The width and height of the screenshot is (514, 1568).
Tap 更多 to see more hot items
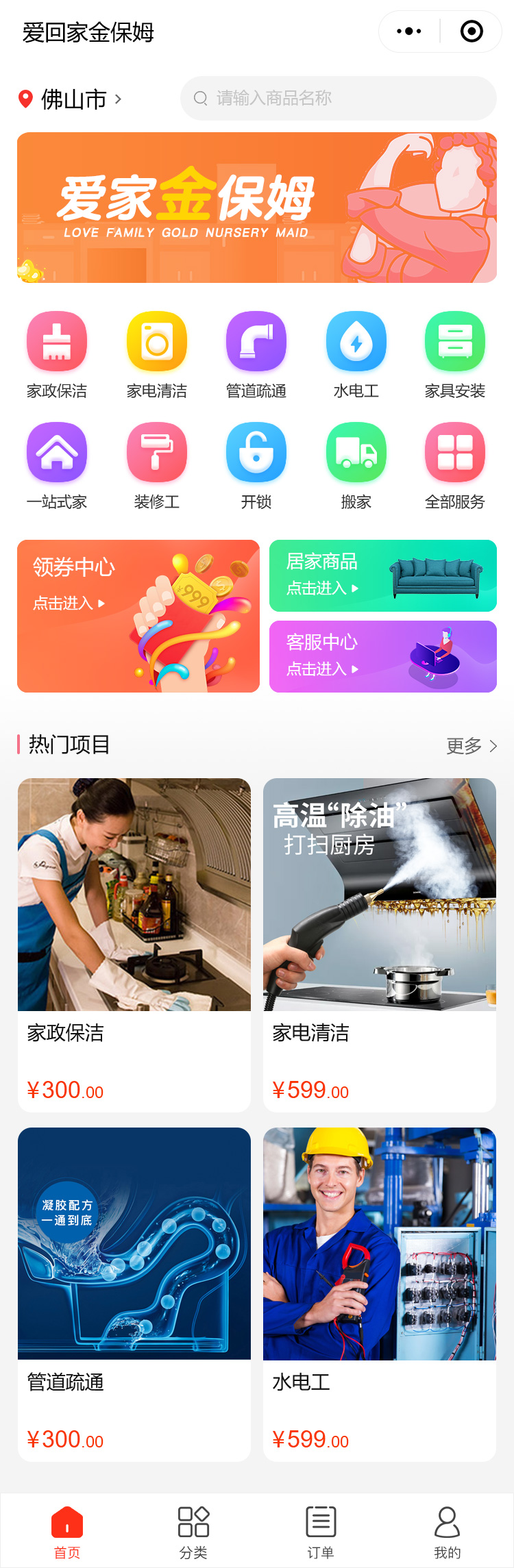click(472, 745)
